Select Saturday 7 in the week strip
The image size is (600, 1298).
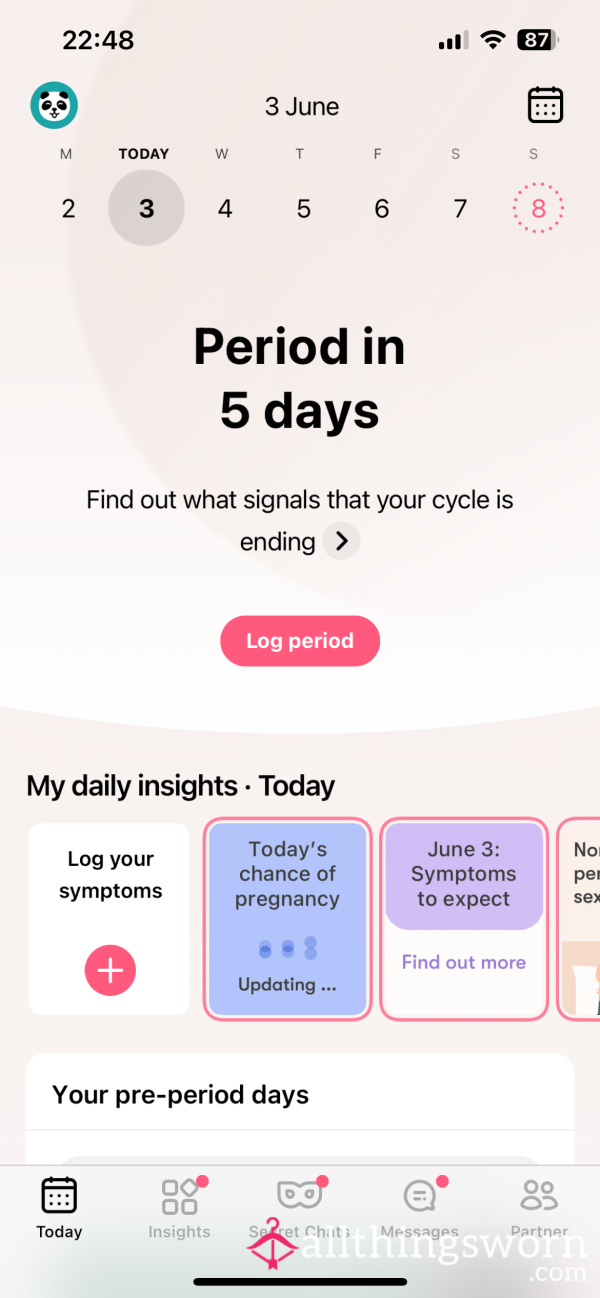(460, 208)
